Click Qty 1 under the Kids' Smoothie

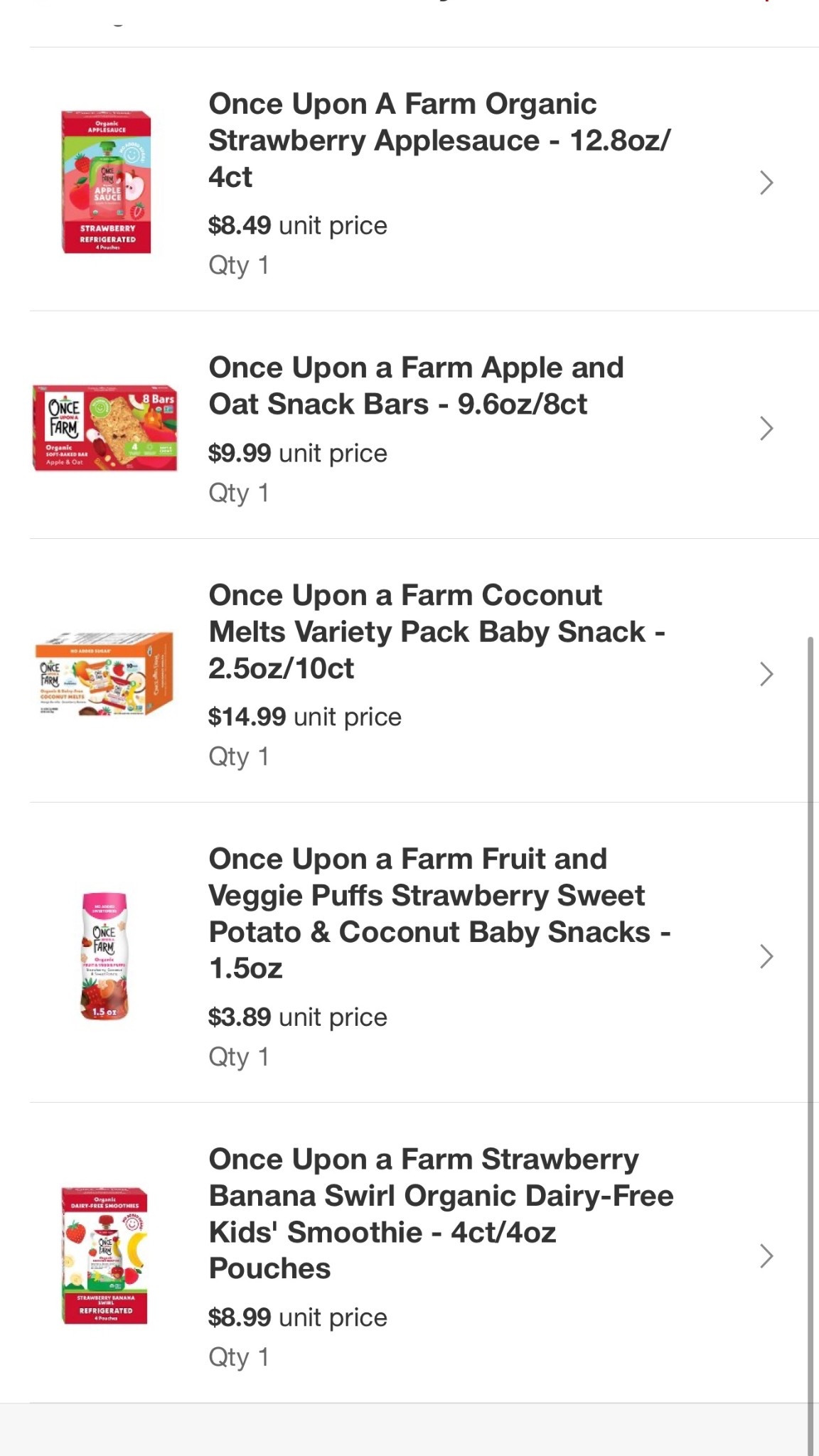click(239, 1358)
